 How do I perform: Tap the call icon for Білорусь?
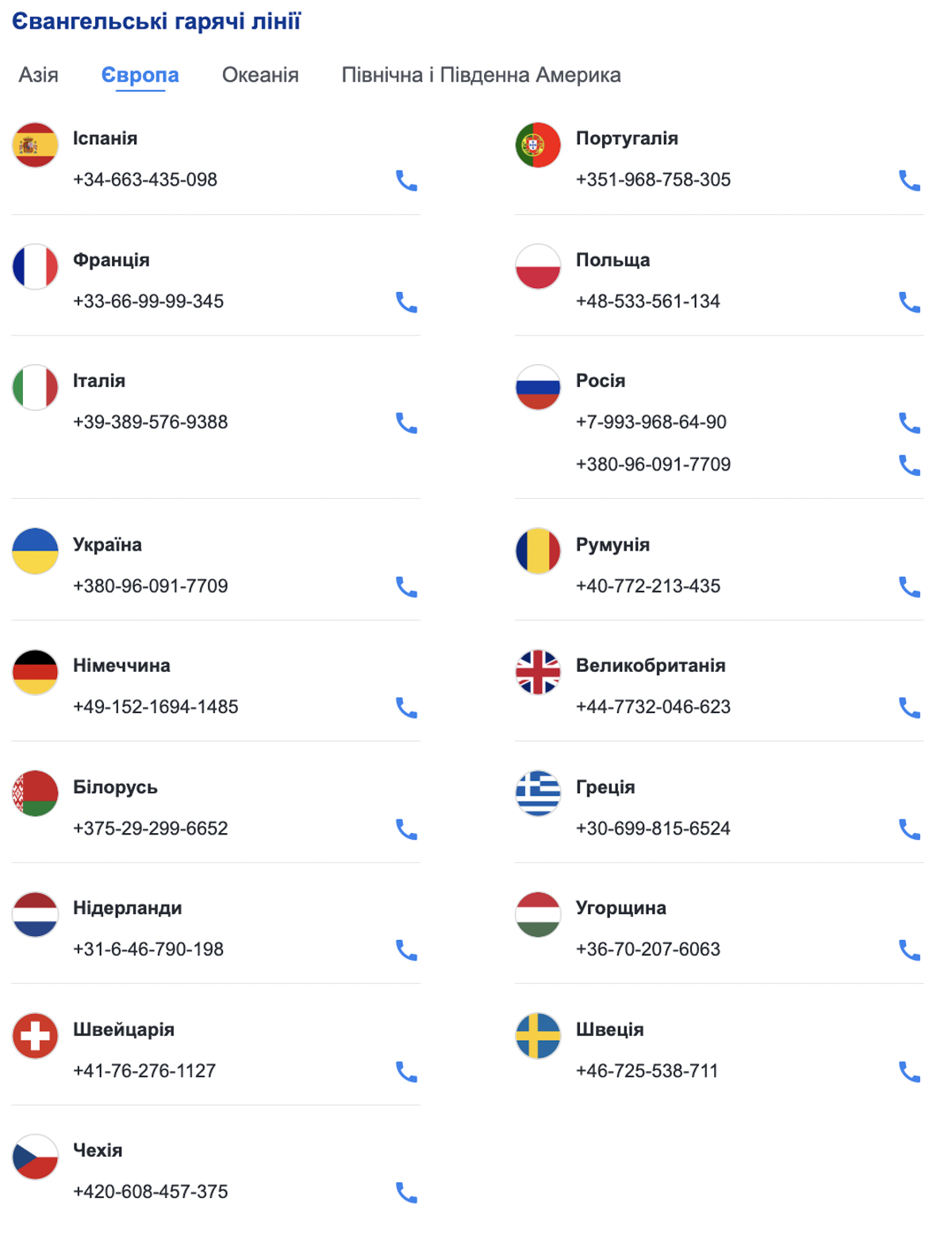pos(406,829)
